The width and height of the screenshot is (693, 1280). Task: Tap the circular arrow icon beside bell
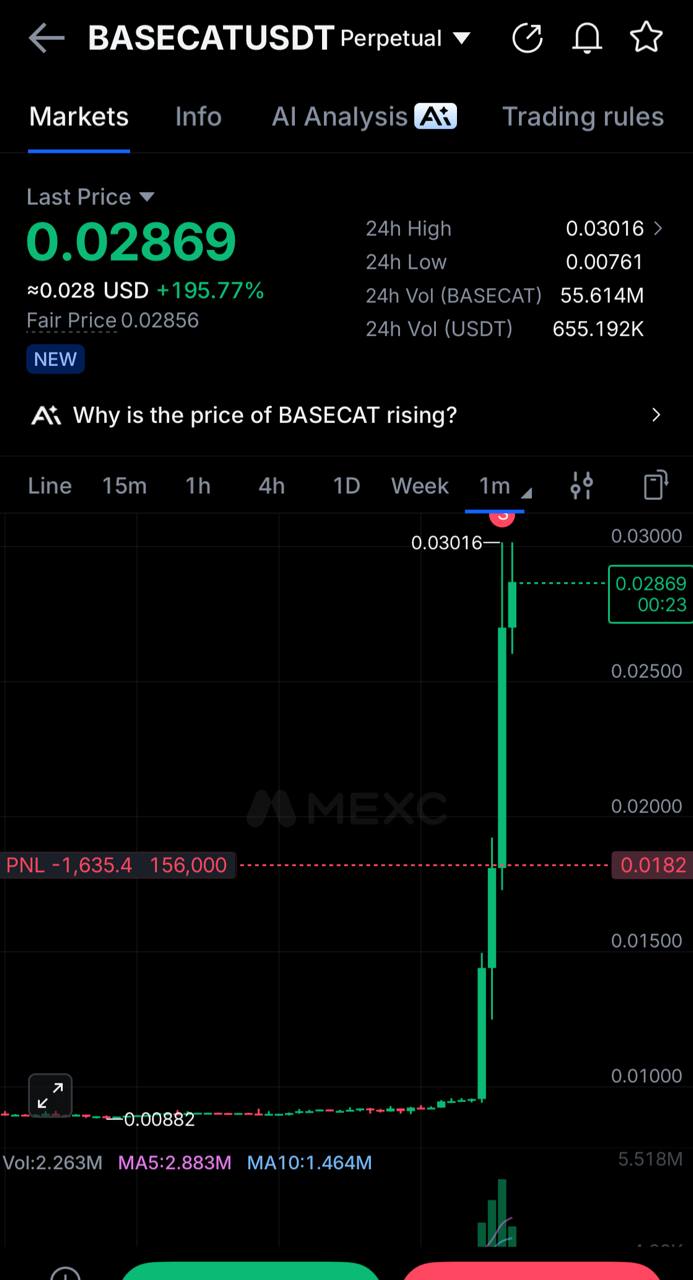[x=527, y=38]
